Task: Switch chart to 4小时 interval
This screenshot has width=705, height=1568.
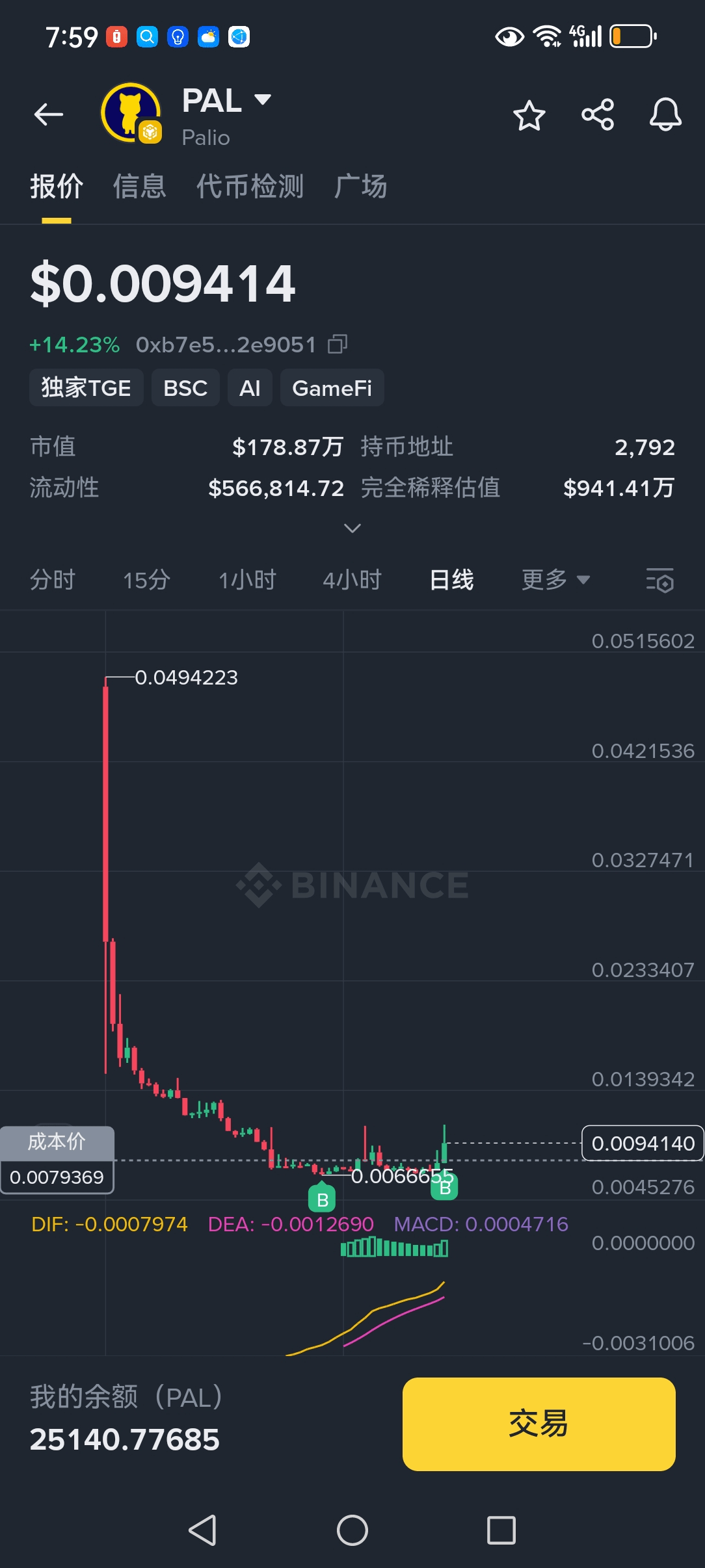Action: [352, 579]
